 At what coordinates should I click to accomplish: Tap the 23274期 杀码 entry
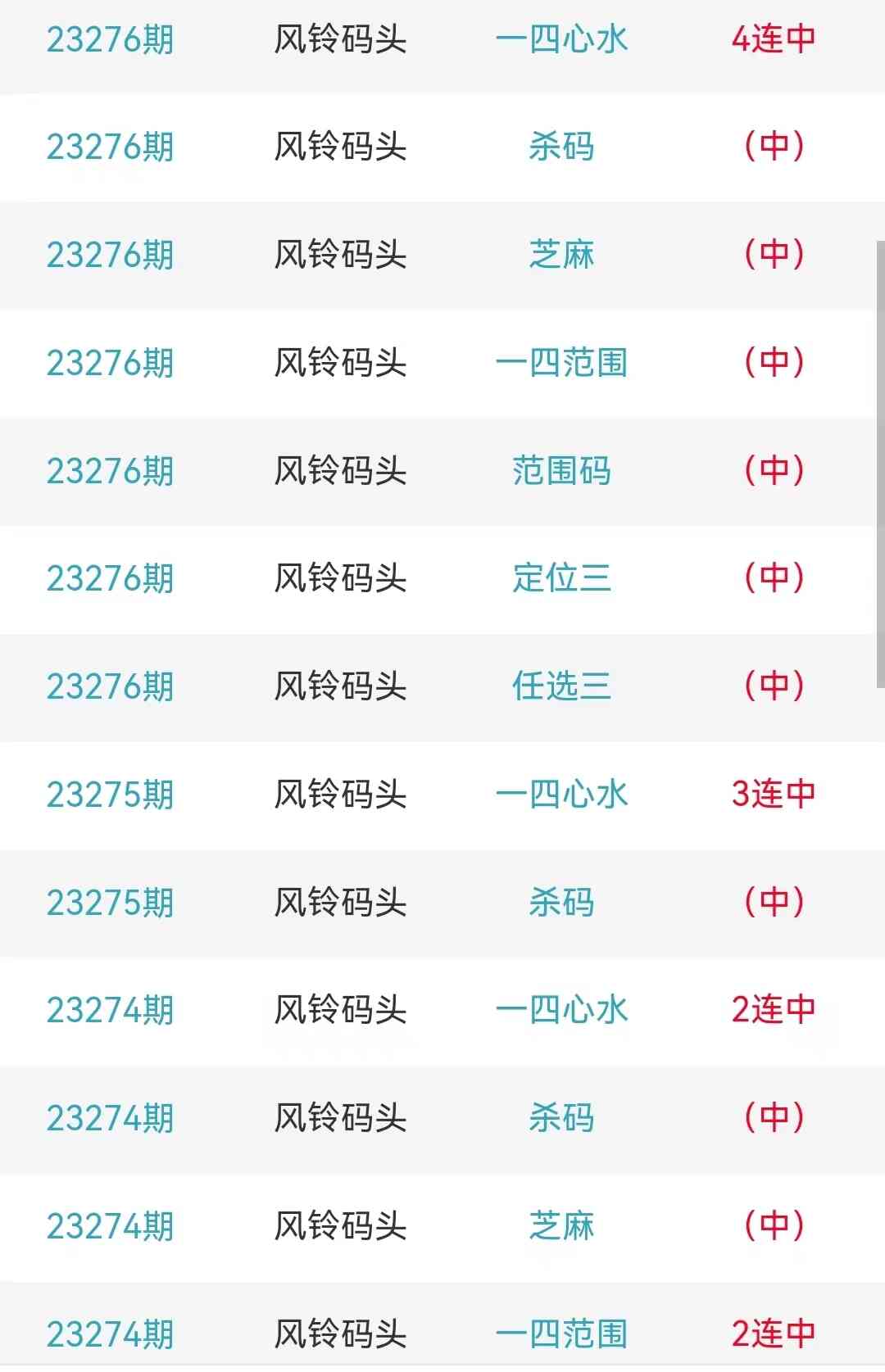pyautogui.click(x=561, y=1118)
